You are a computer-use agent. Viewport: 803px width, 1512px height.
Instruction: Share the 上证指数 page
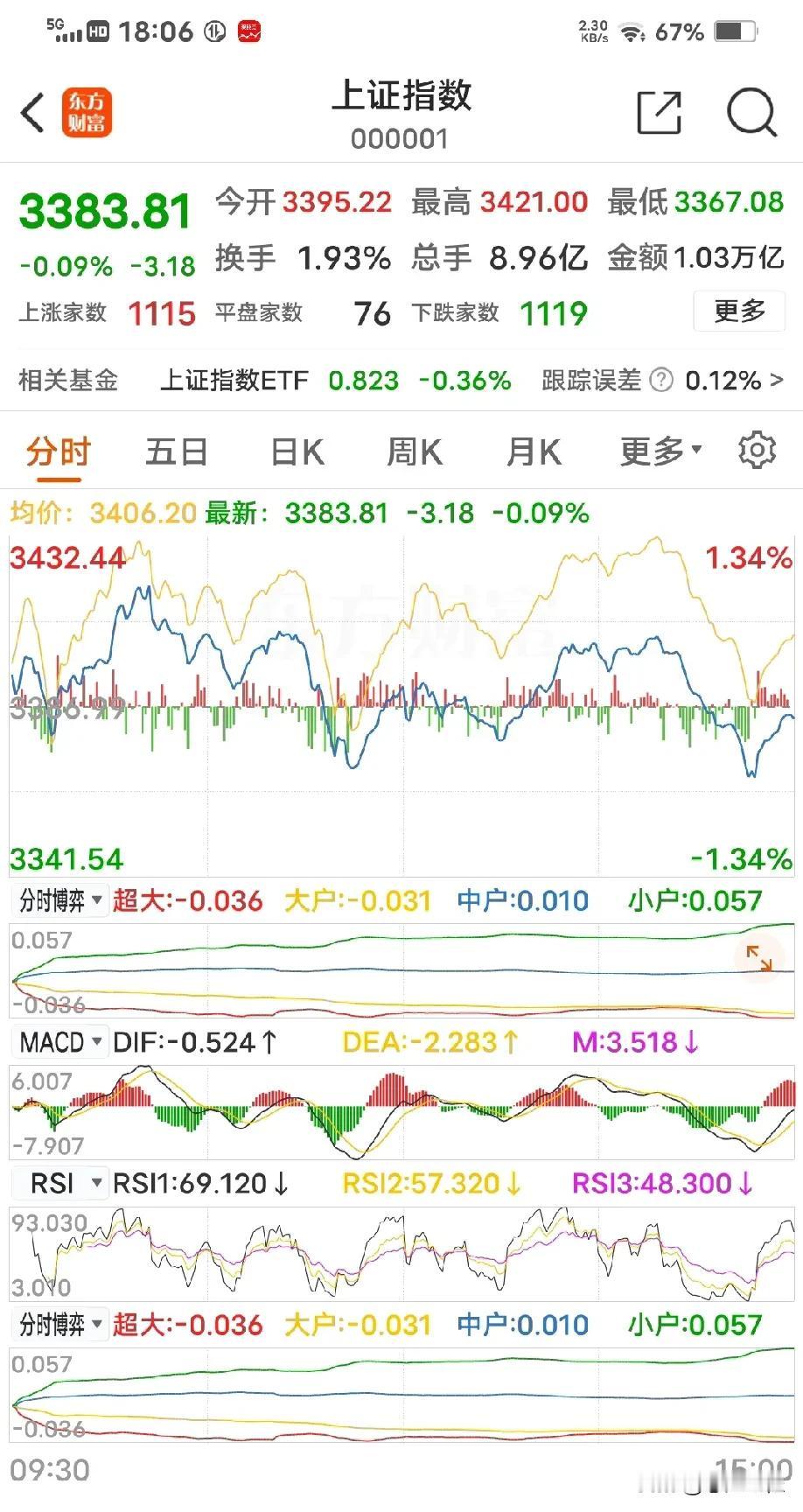(660, 112)
